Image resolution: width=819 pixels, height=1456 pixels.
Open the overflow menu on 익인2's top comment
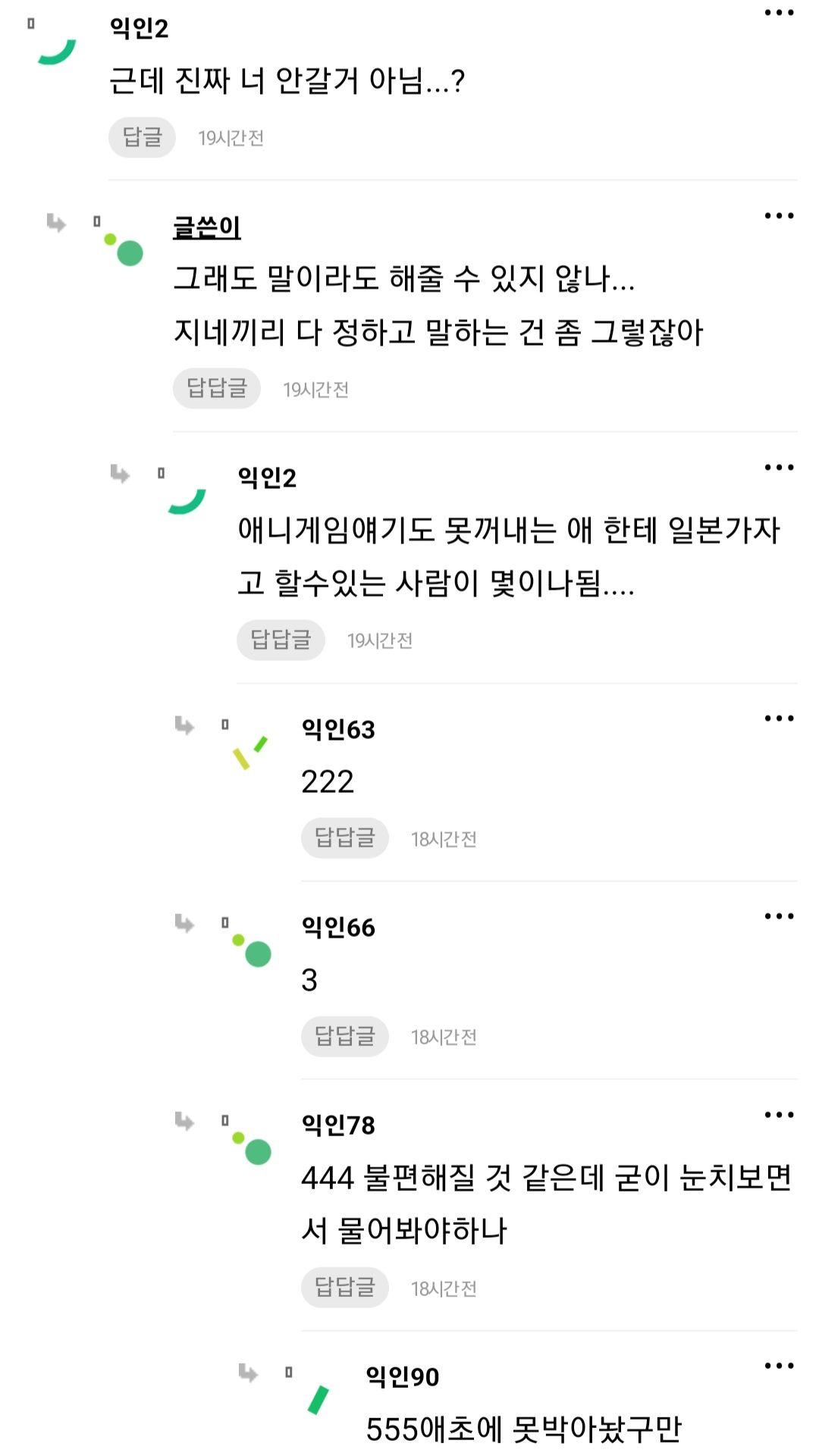coord(779,13)
